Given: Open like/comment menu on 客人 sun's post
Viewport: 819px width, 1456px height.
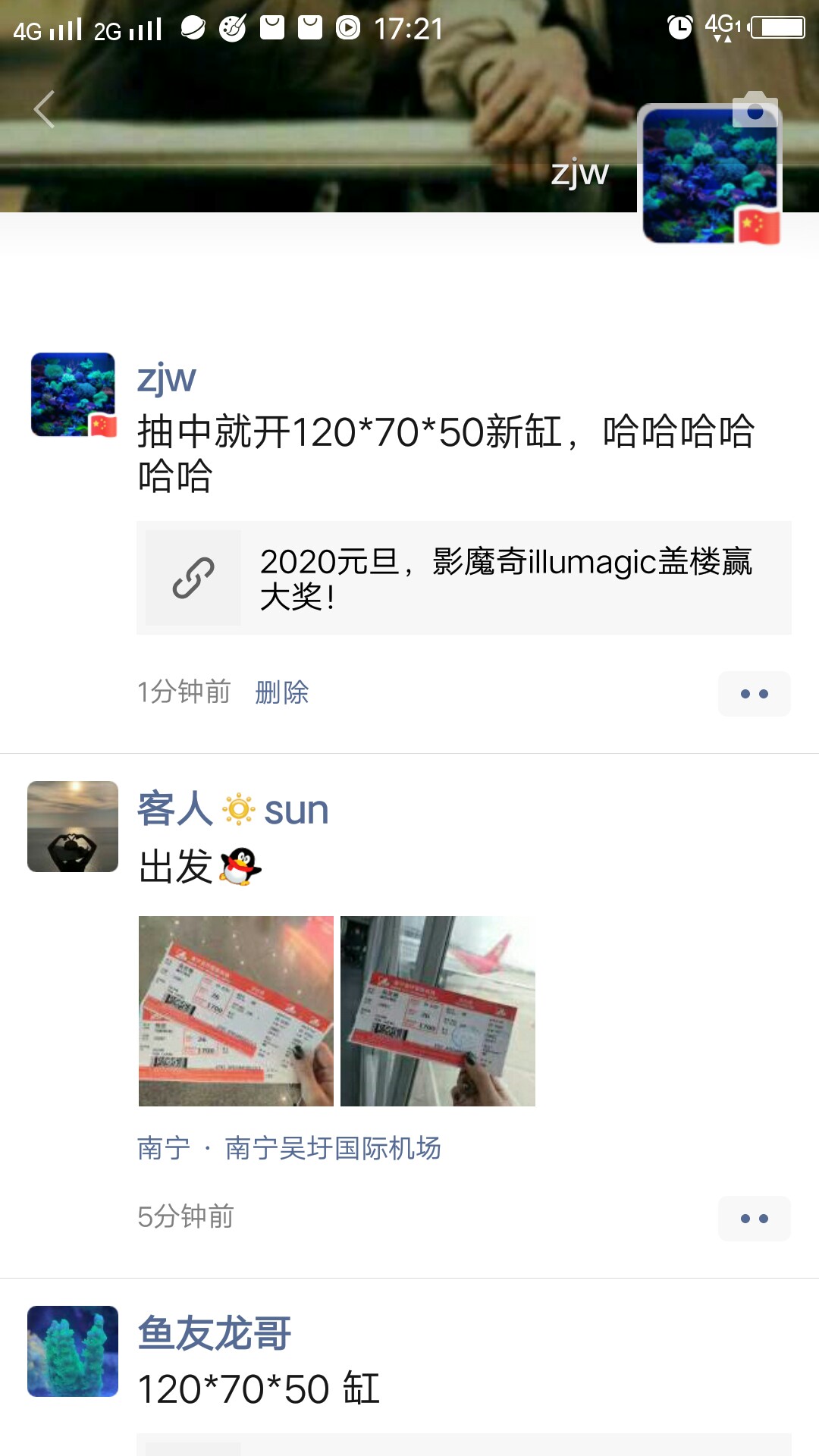Looking at the screenshot, I should coord(754,1219).
